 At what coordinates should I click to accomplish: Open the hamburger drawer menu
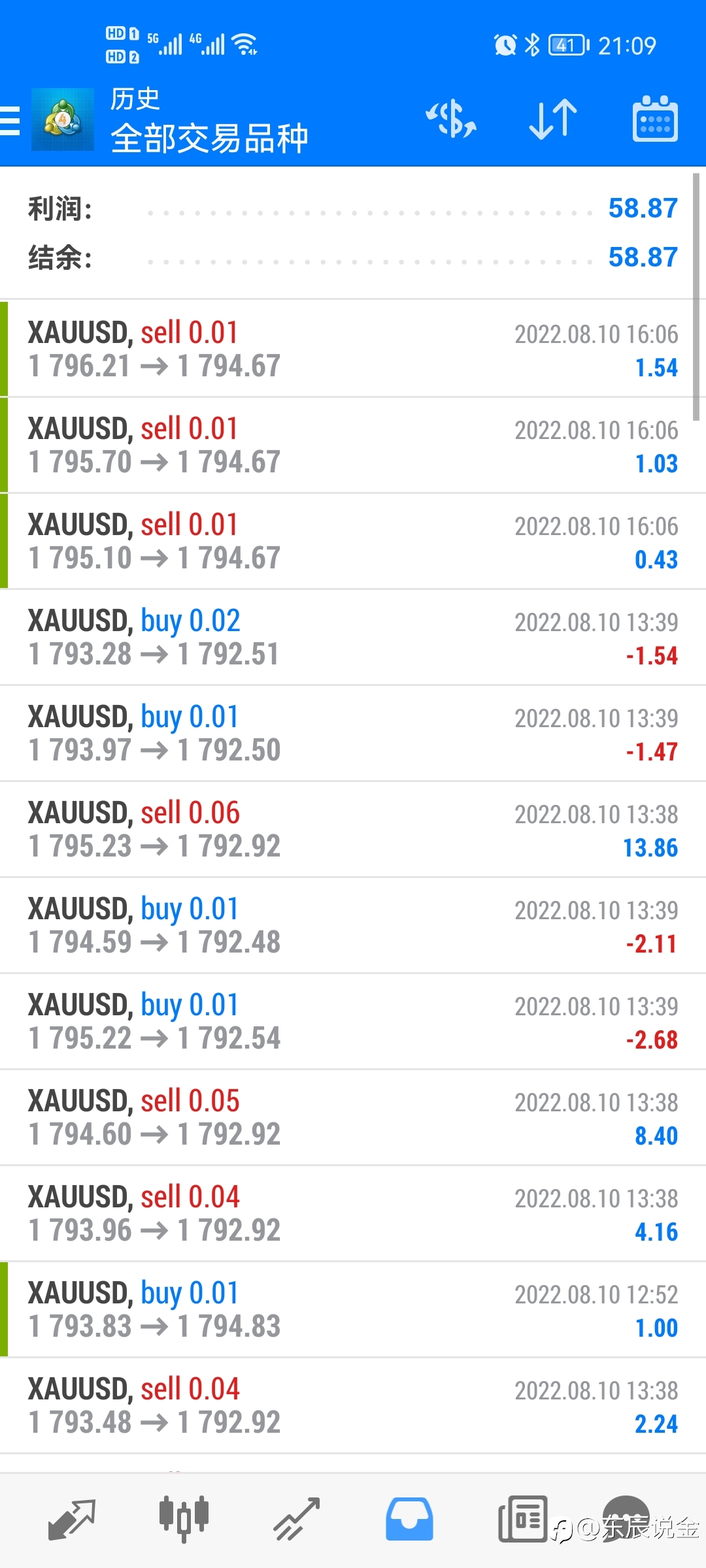(x=10, y=121)
